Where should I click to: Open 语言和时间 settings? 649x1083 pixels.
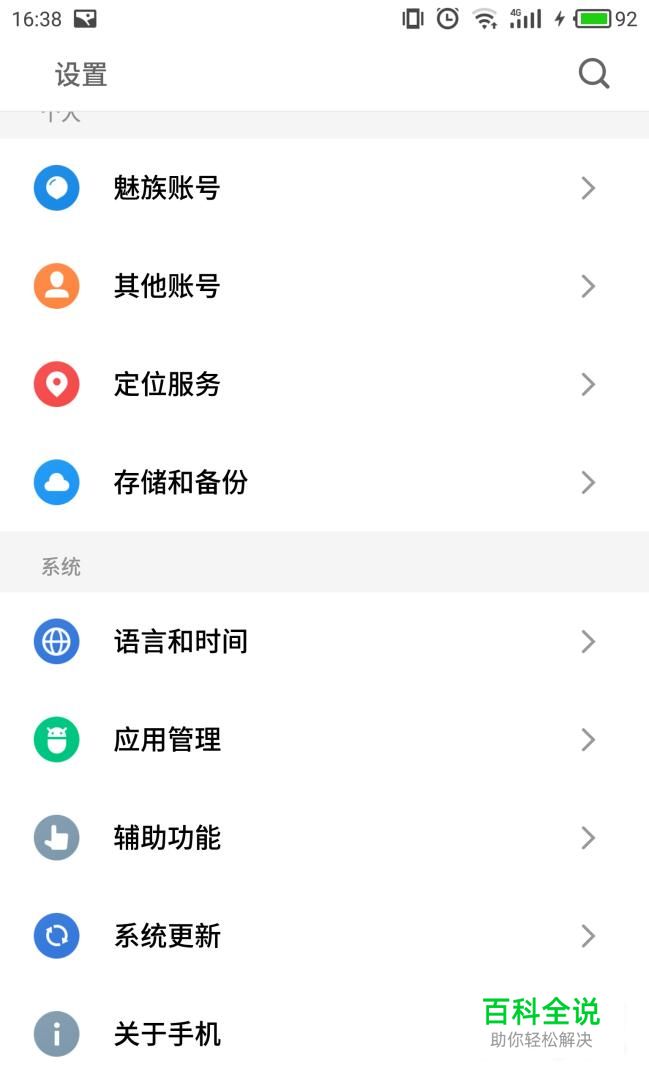[324, 642]
